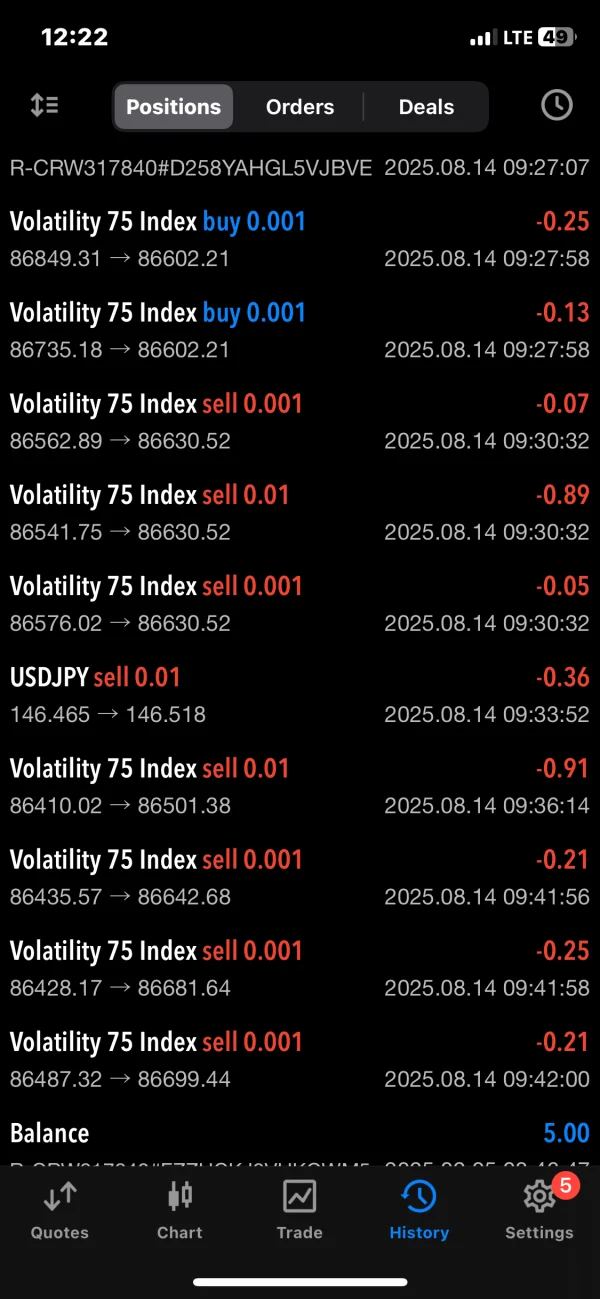The image size is (600, 1299).
Task: Open the history period clock icon
Action: (x=556, y=106)
